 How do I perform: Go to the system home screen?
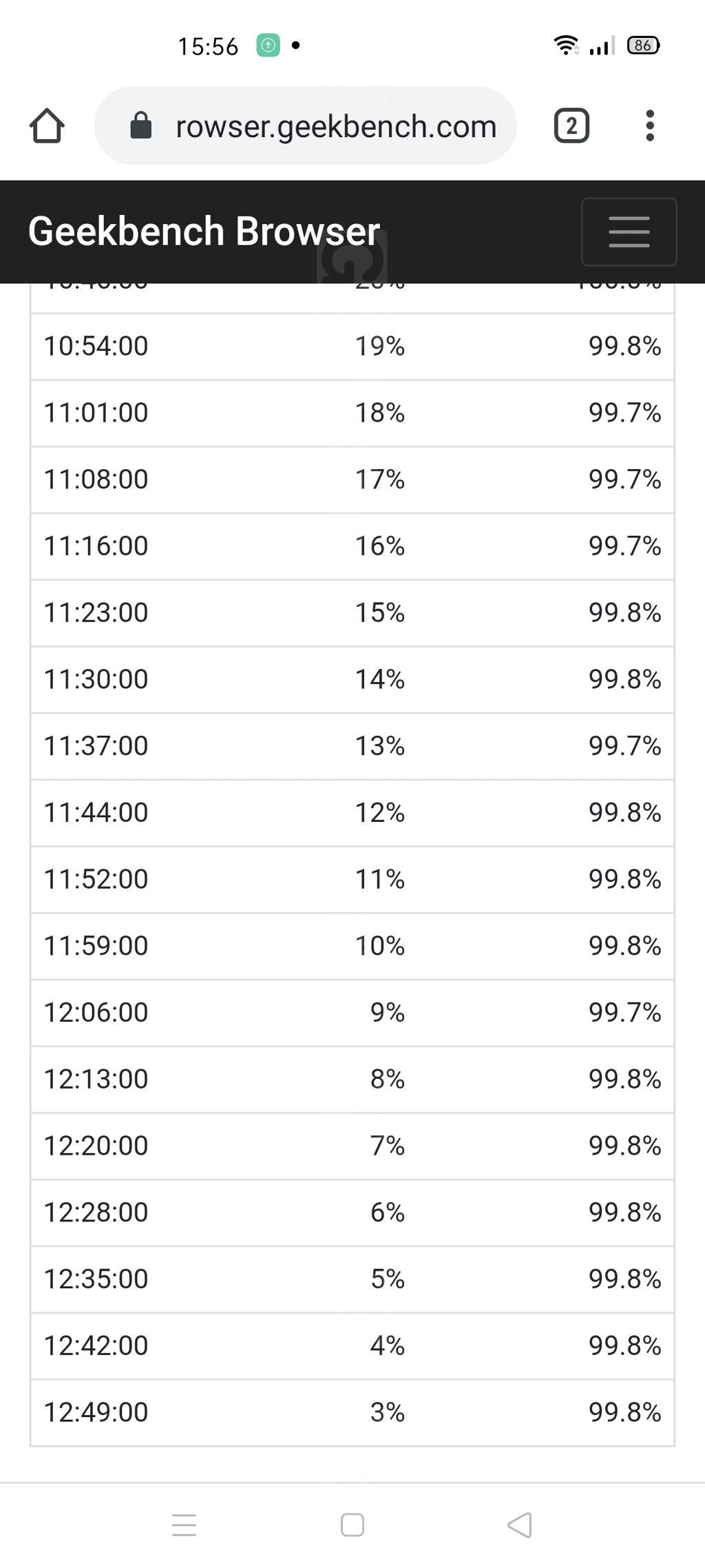coord(352,1525)
